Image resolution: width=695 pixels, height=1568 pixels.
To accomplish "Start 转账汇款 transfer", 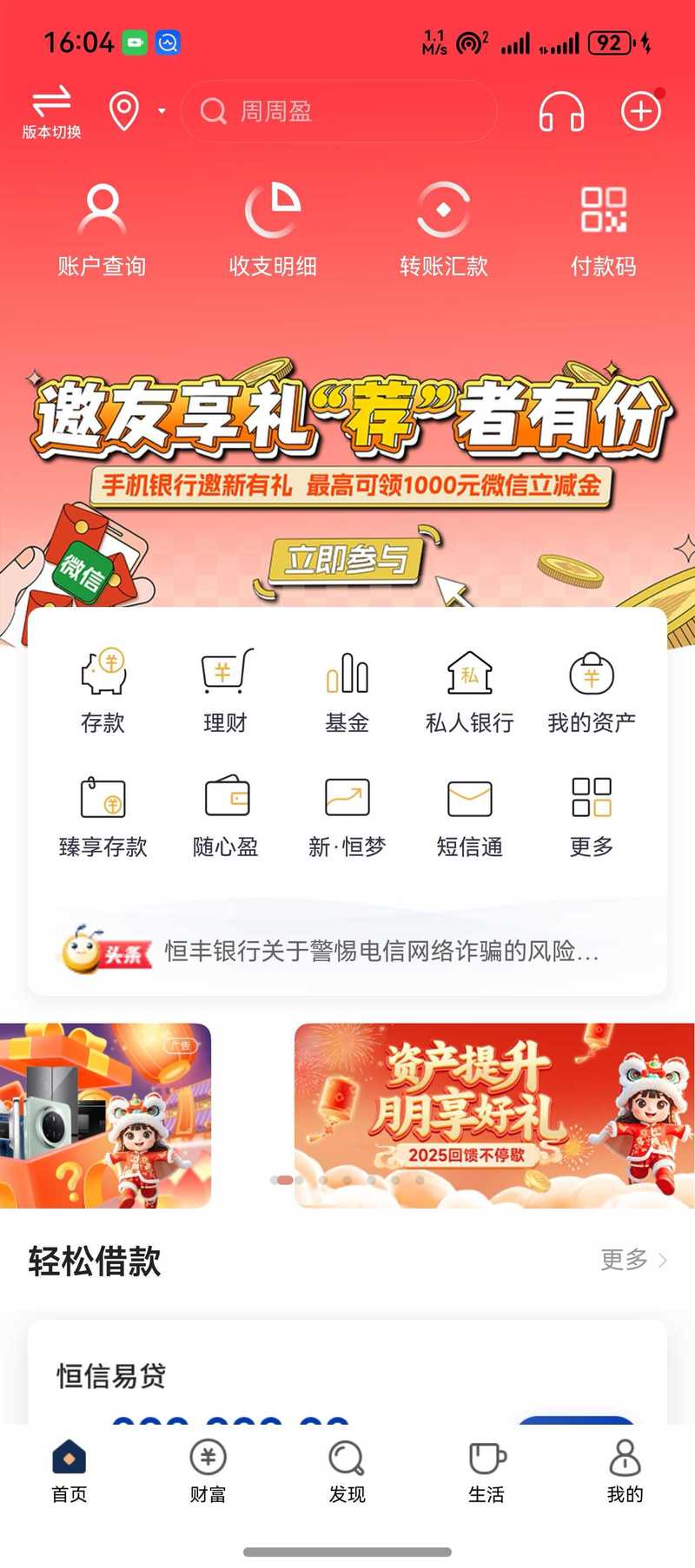I will pos(443,229).
